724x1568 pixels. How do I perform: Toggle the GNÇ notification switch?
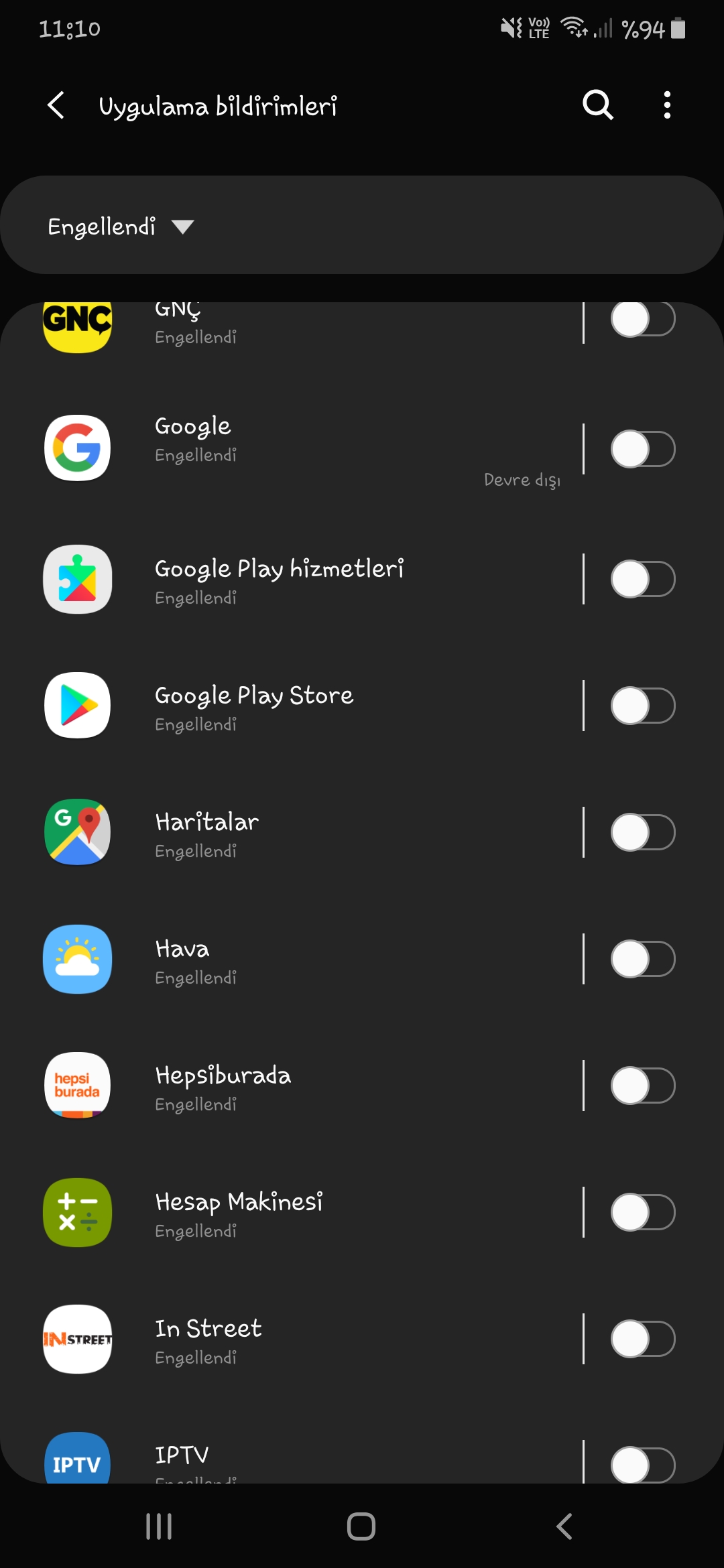[x=643, y=319]
